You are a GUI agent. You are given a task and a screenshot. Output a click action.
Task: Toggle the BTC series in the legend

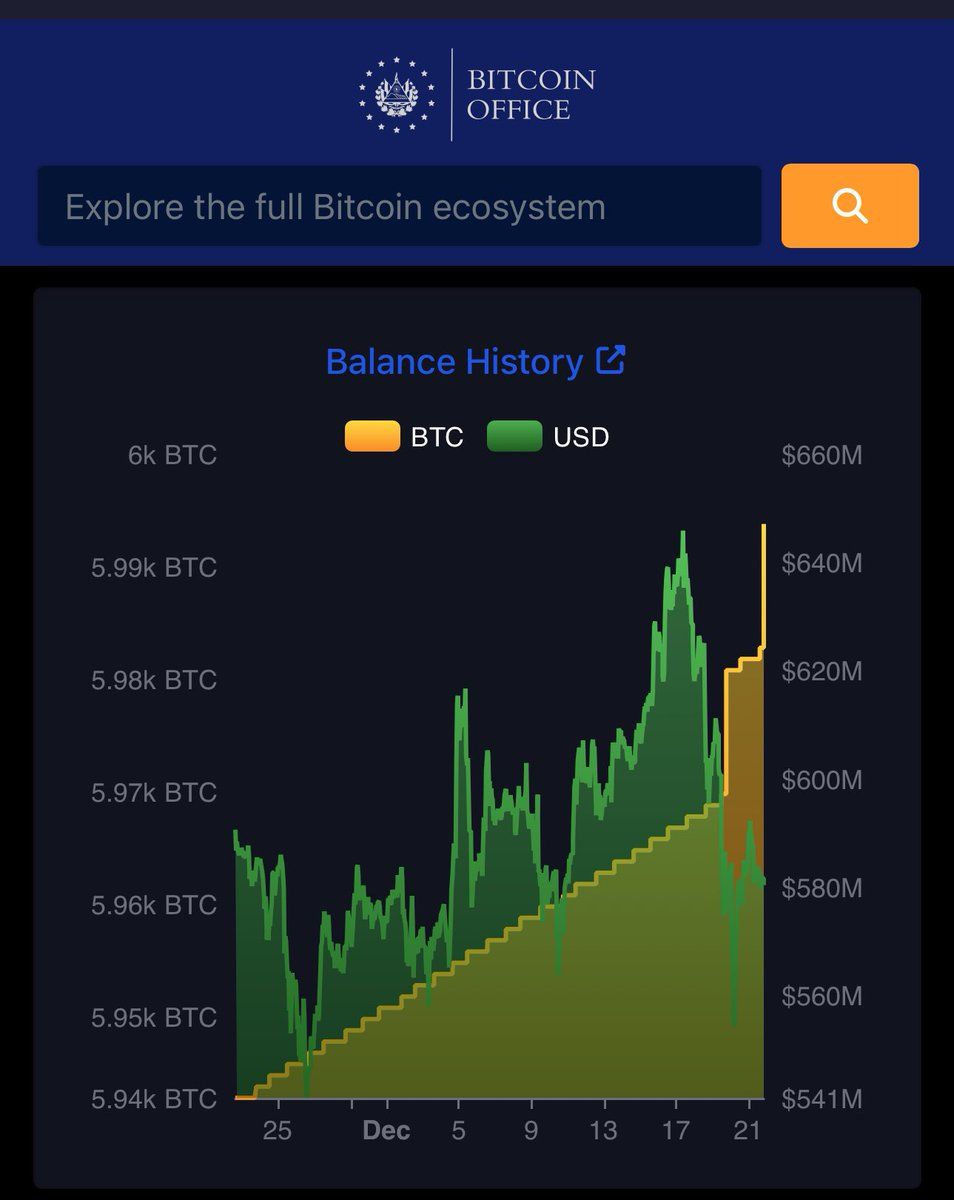tap(405, 437)
